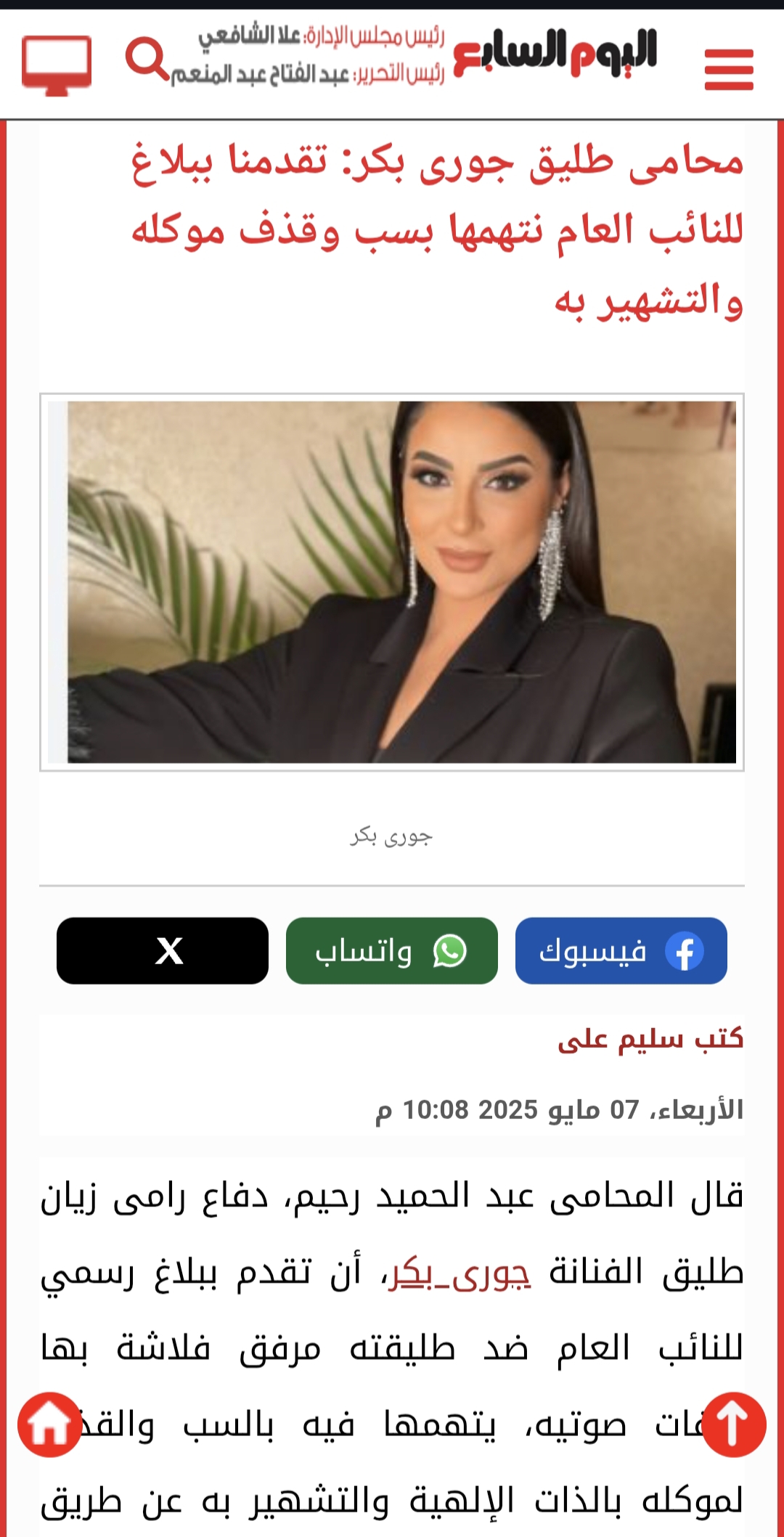Jump back to top with the arrow button
Image resolution: width=784 pixels, height=1537 pixels.
tap(733, 1424)
